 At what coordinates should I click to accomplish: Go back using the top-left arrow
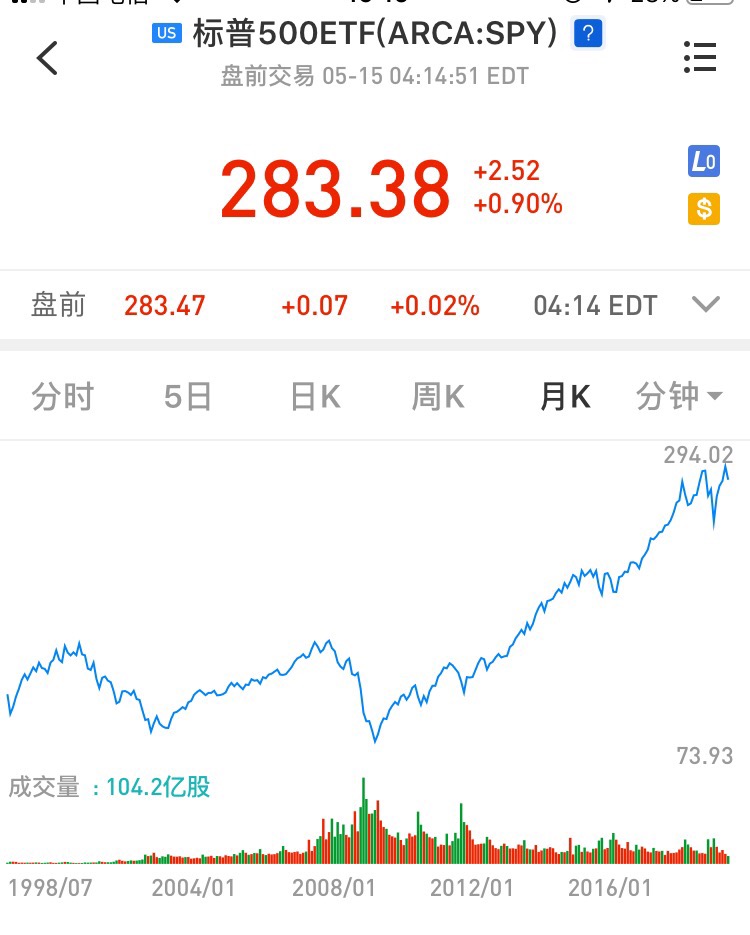click(x=47, y=58)
